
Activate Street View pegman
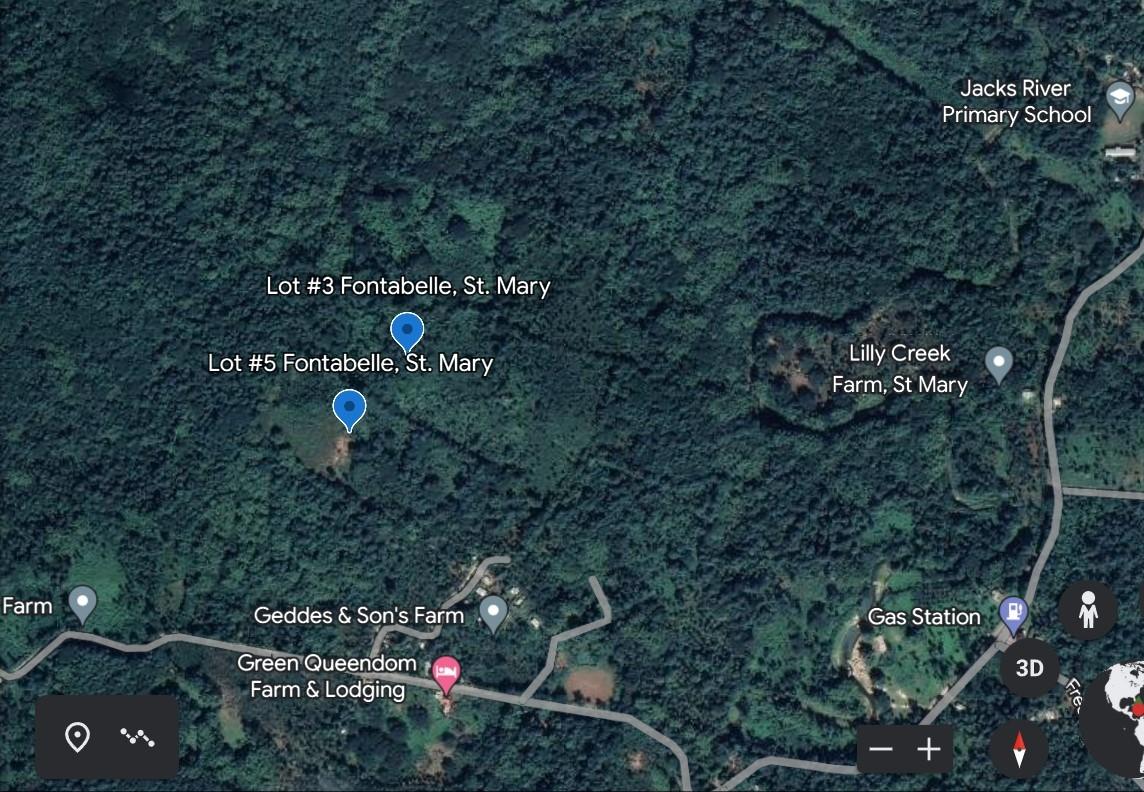tap(1088, 609)
